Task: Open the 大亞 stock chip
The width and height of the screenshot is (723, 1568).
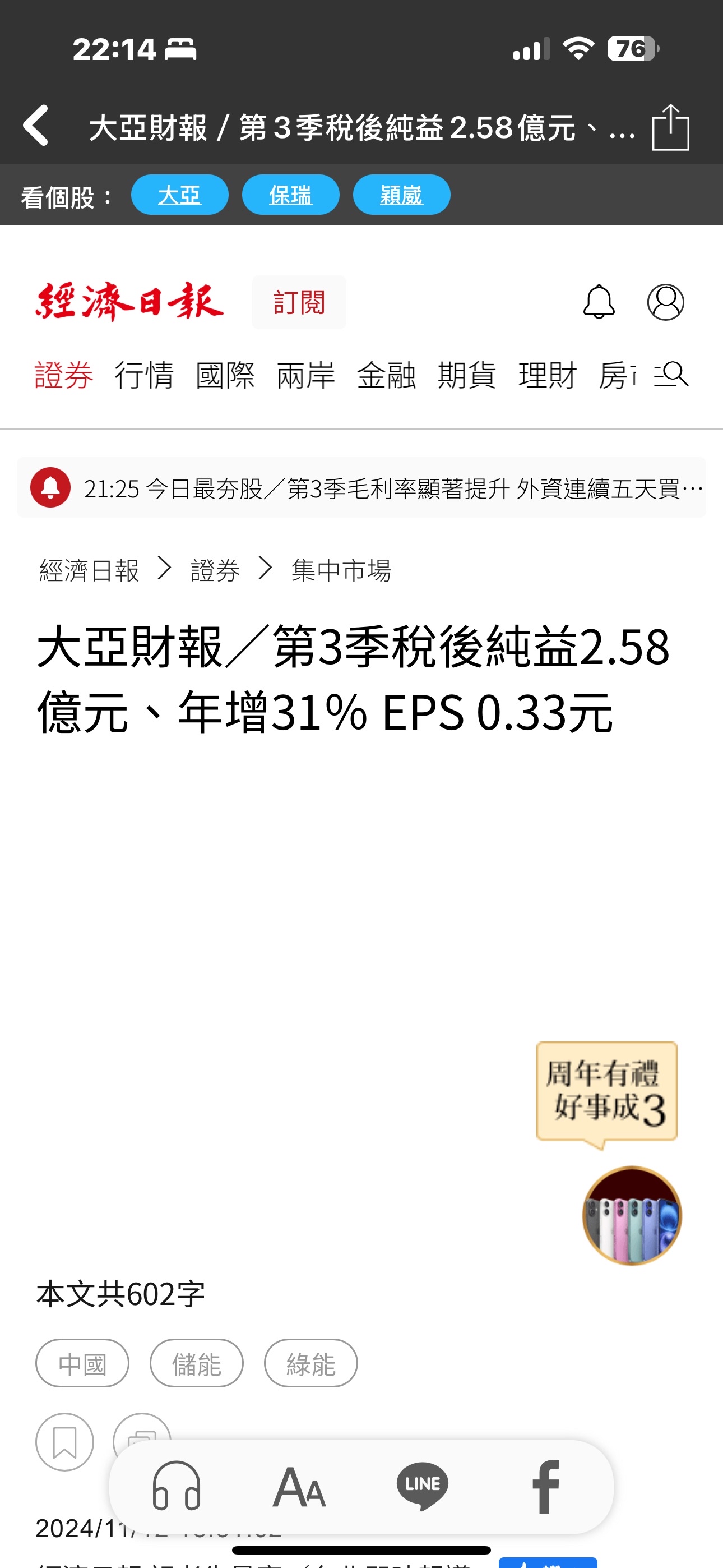Action: (179, 195)
